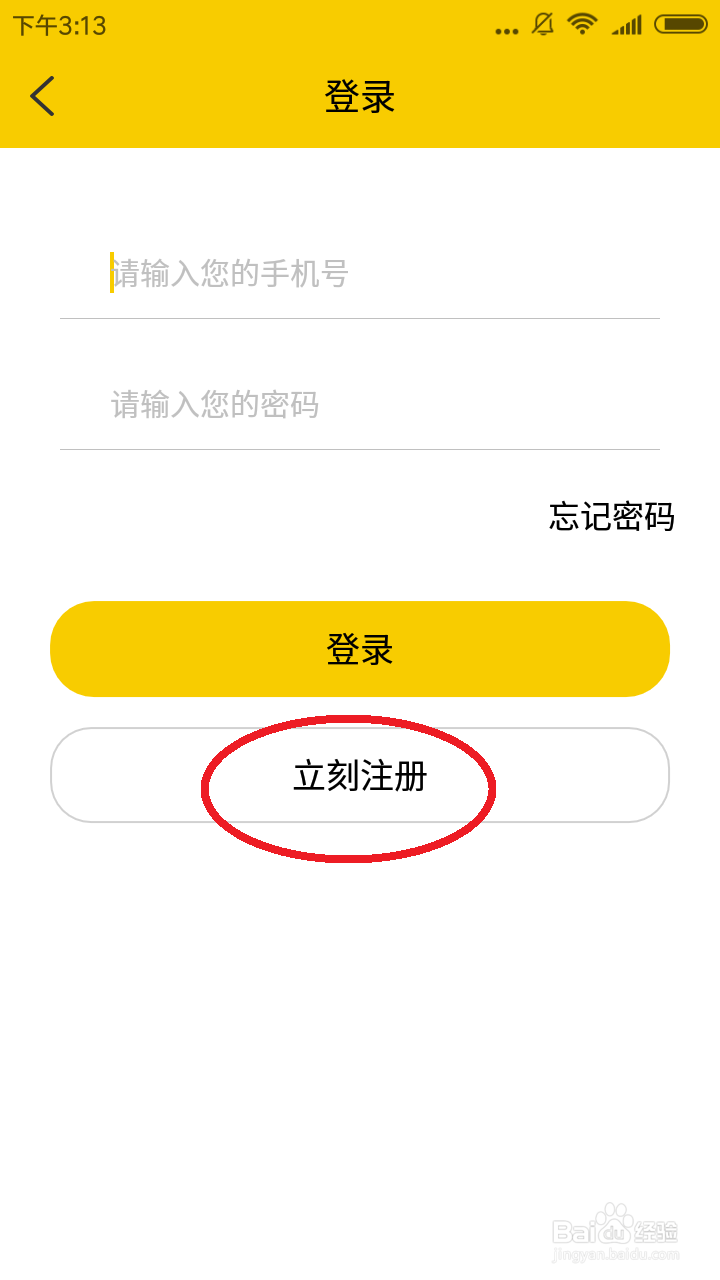The width and height of the screenshot is (720, 1280).
Task: Select 立刻注册 to create an account
Action: pos(360,775)
